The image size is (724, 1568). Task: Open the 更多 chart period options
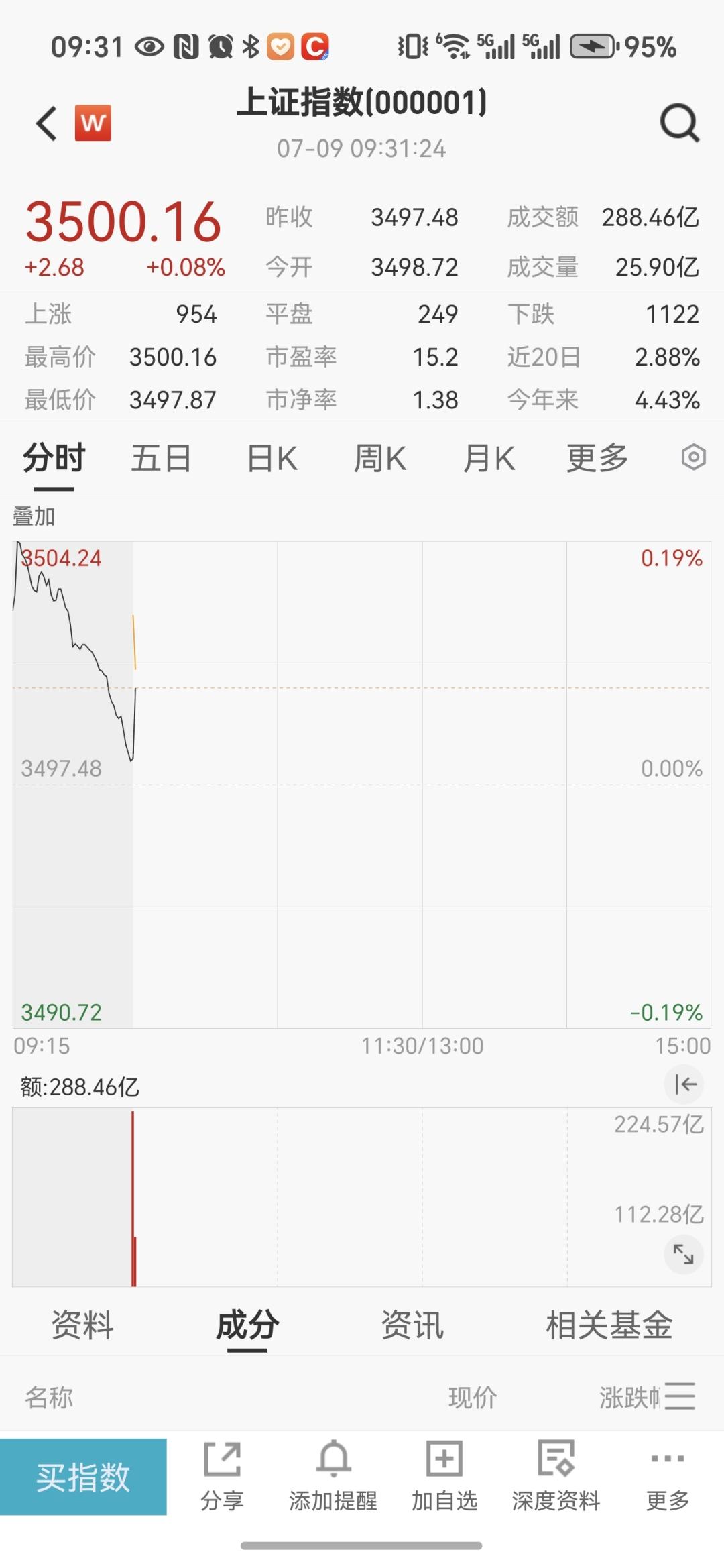pyautogui.click(x=597, y=459)
